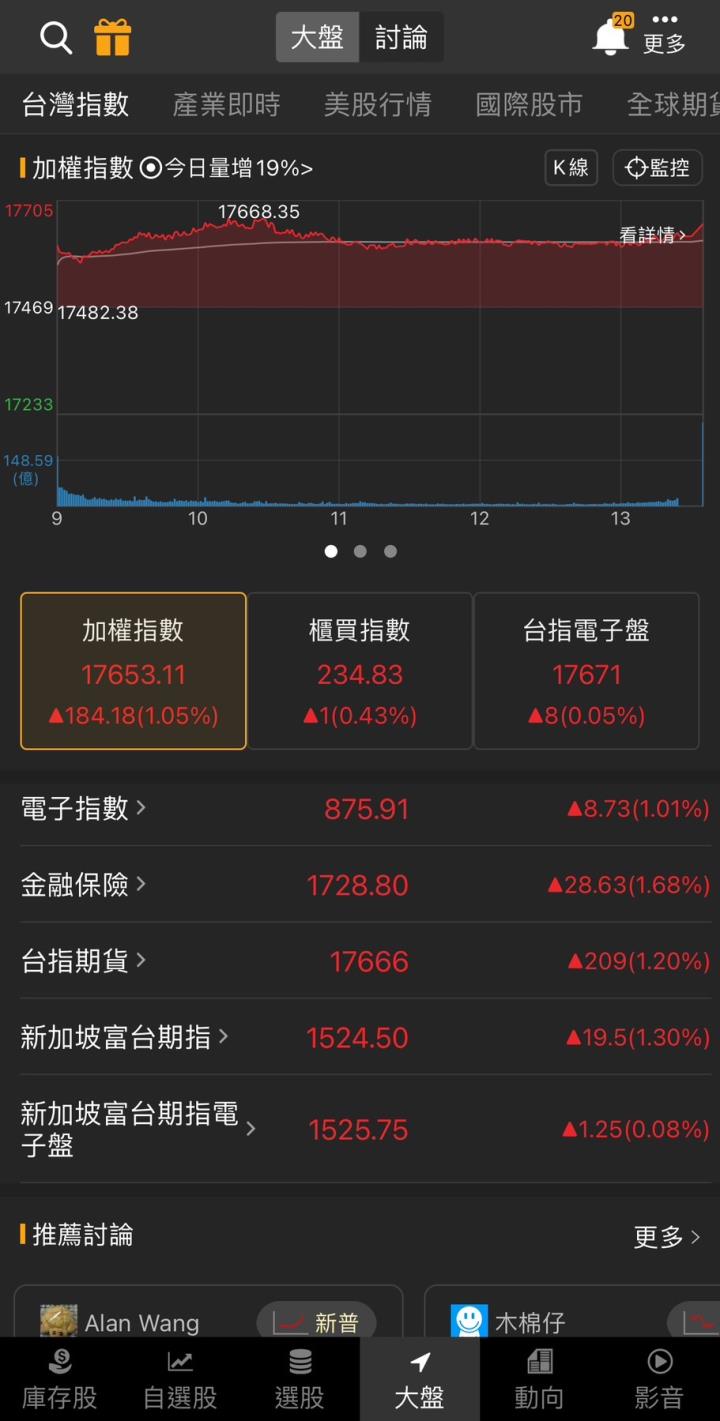Open 動向 trends section

point(539,1378)
